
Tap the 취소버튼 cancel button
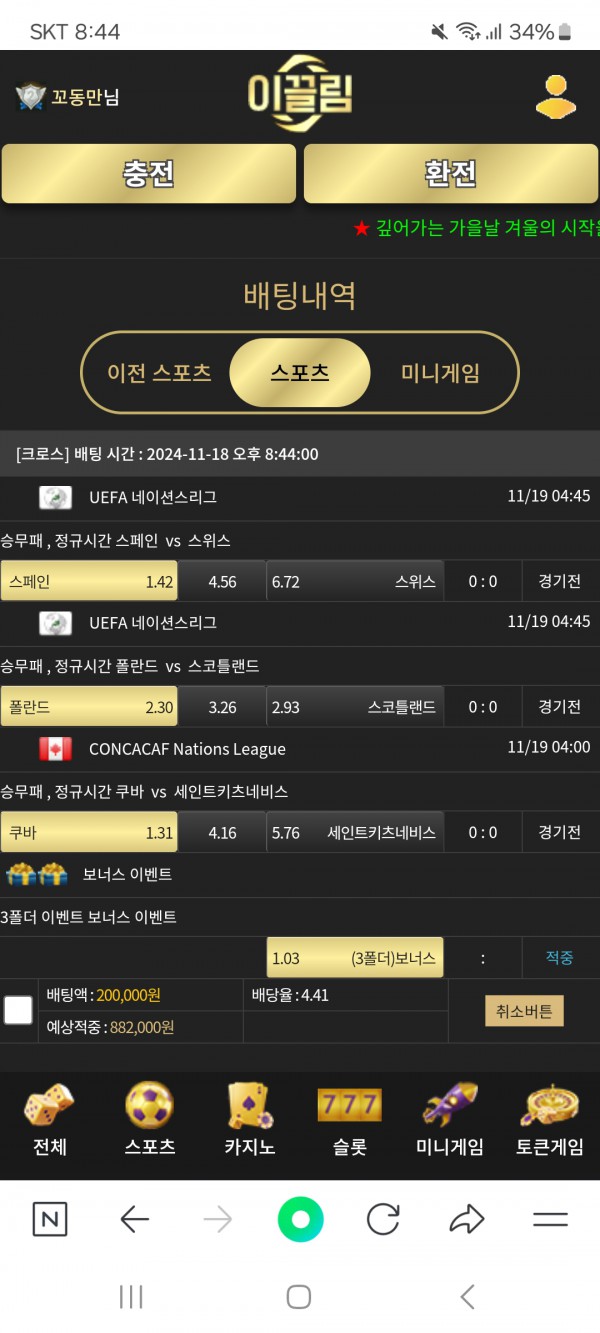pyautogui.click(x=524, y=1011)
